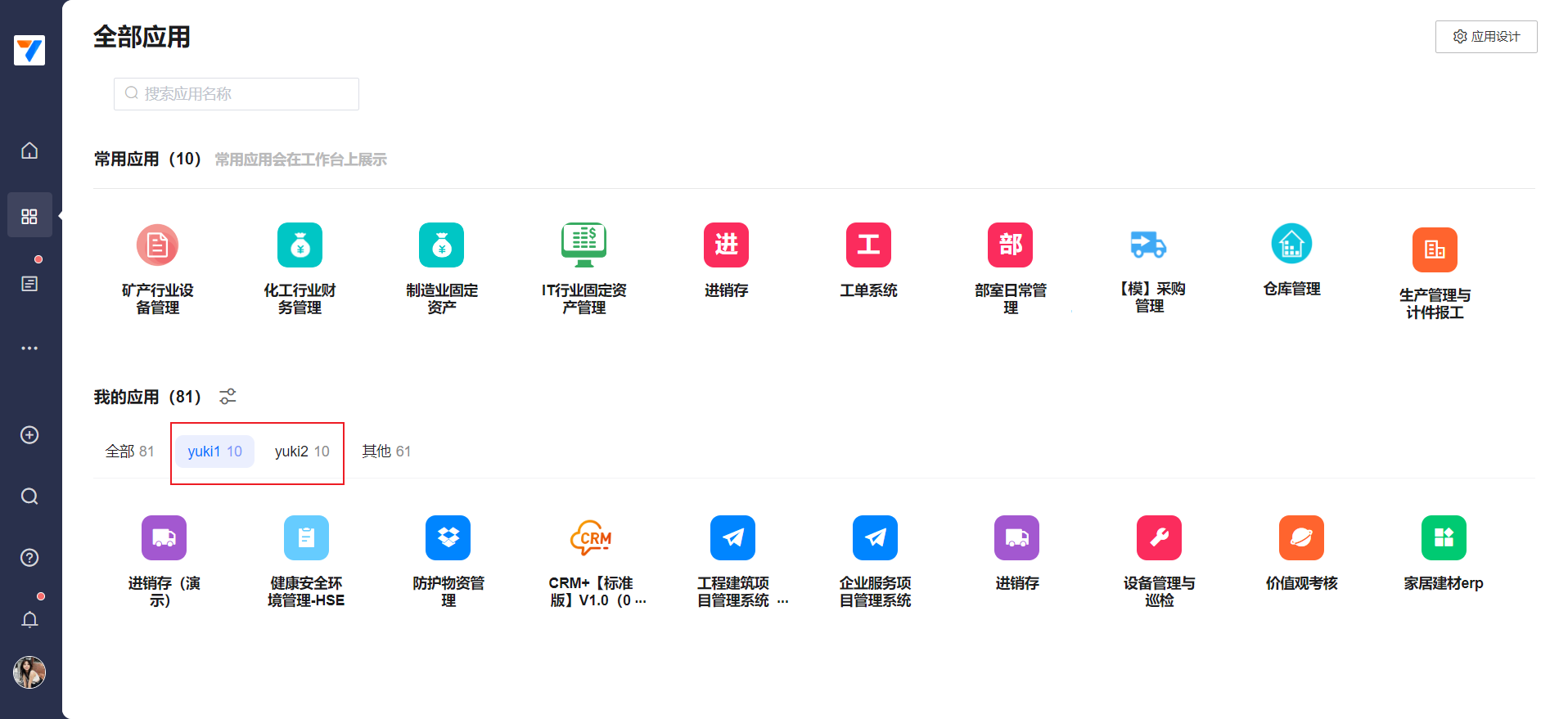Image resolution: width=1568 pixels, height=719 pixels.
Task: Tap the sidebar plus create icon
Action: coord(29,435)
